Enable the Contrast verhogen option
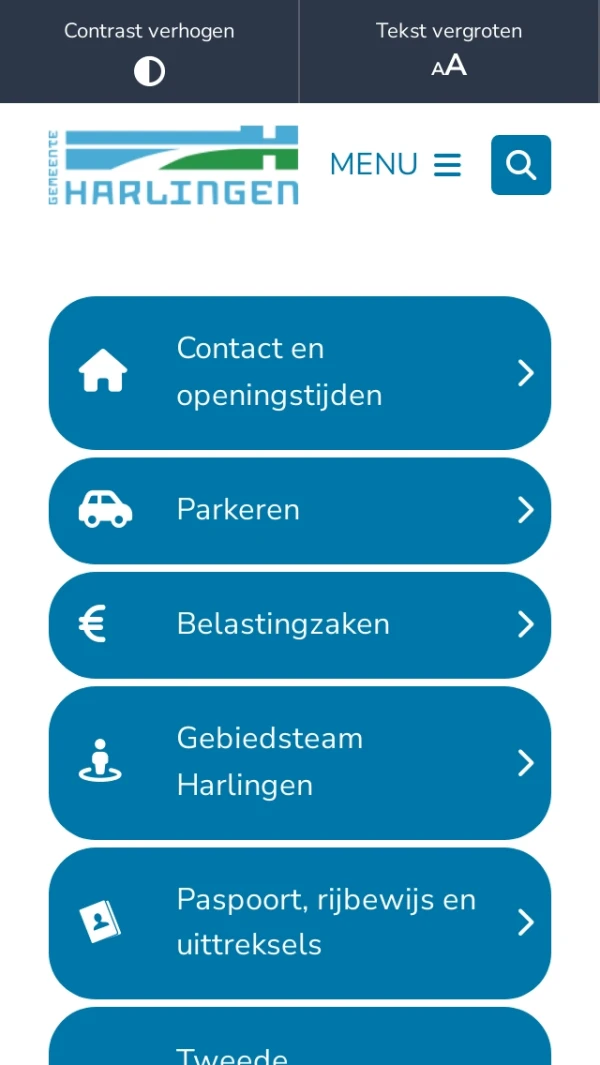The height and width of the screenshot is (1065, 600). tap(149, 52)
